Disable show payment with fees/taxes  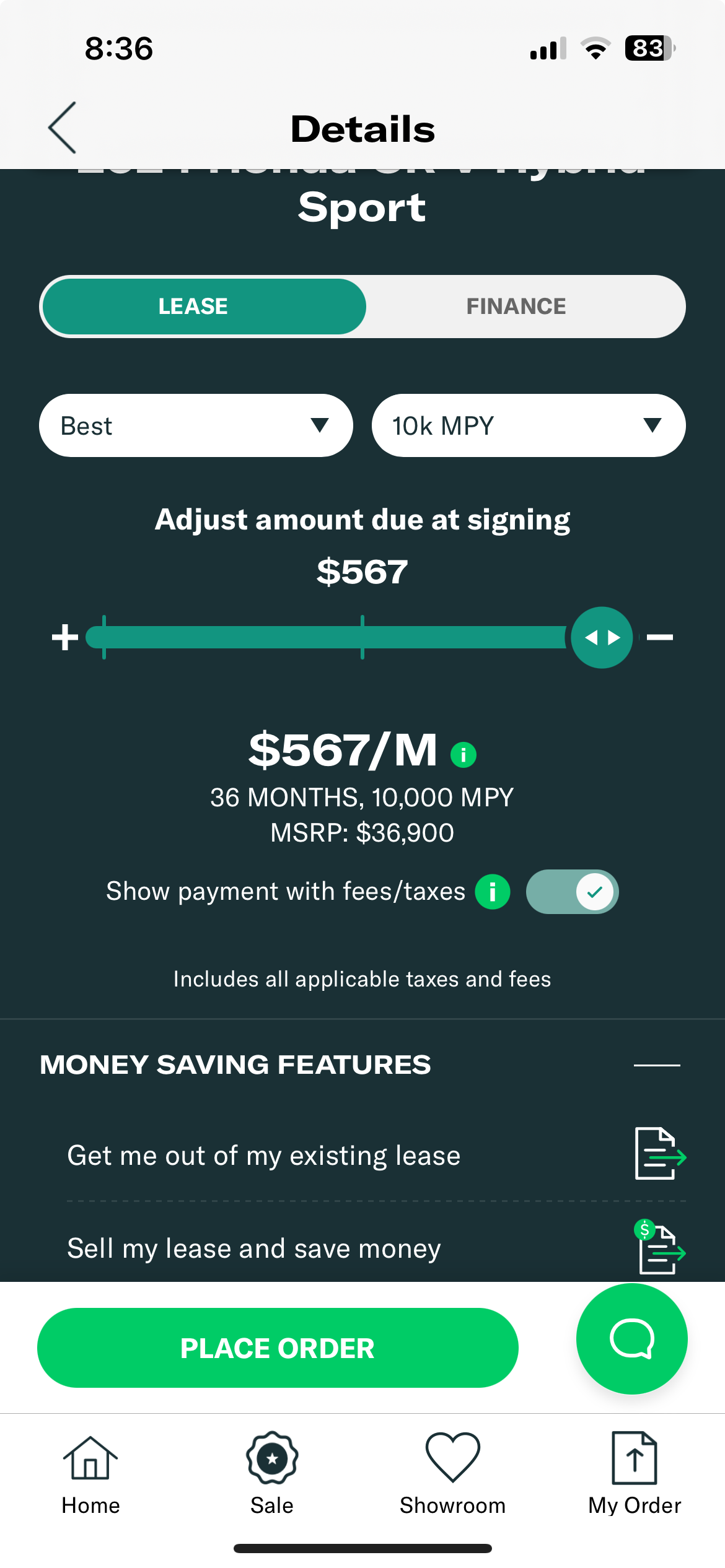coord(572,892)
